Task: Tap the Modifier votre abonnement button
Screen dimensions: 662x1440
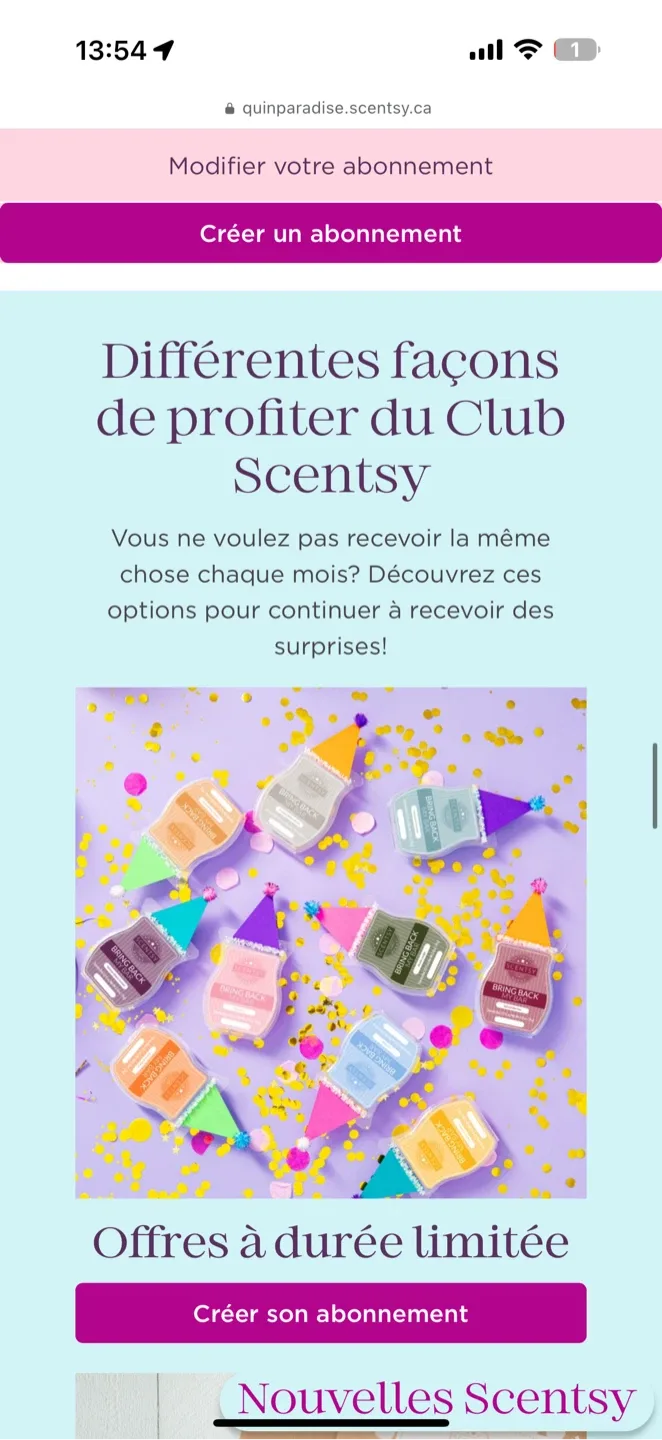Action: [x=331, y=166]
